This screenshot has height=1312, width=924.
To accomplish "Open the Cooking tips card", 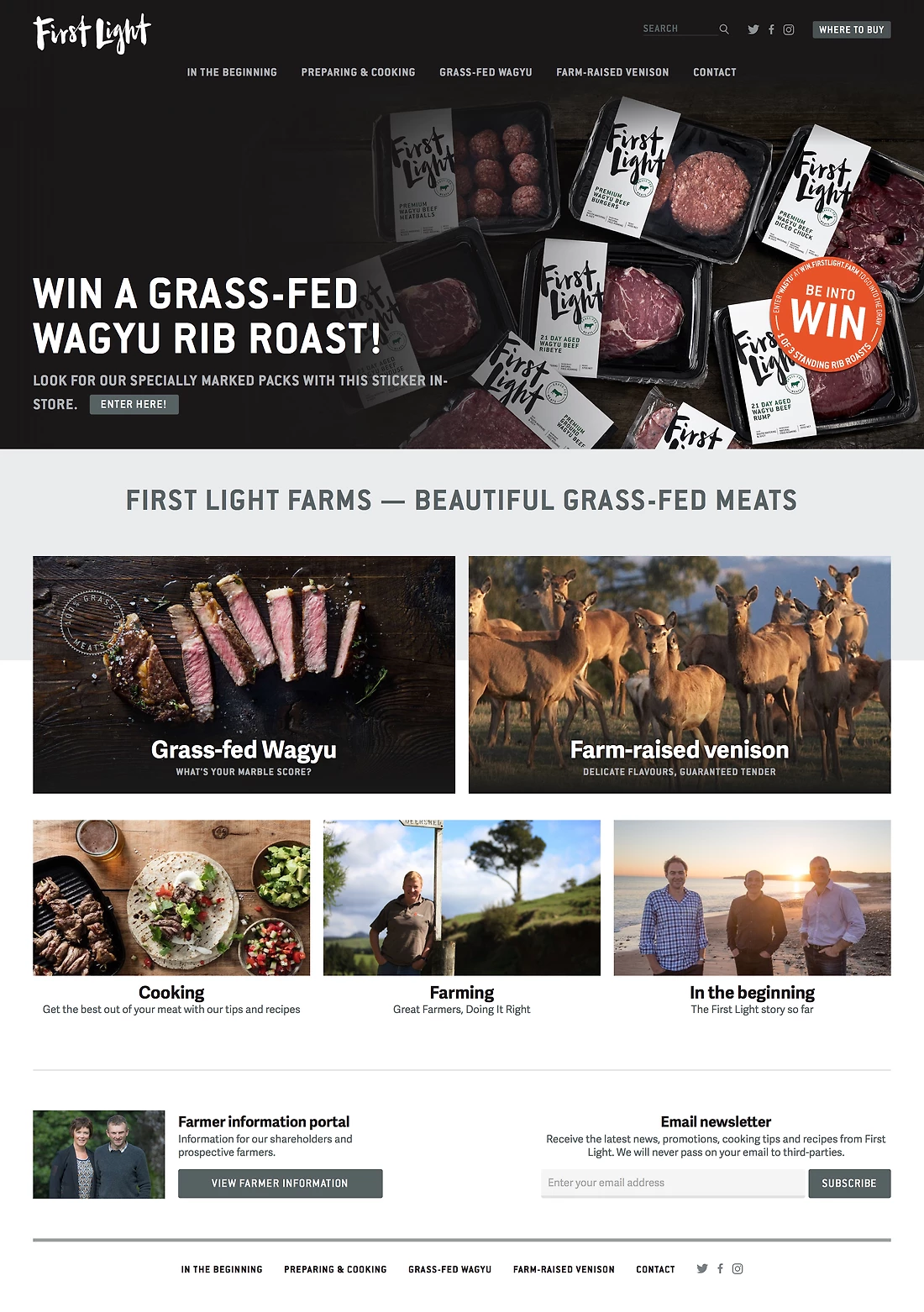I will pos(171,897).
